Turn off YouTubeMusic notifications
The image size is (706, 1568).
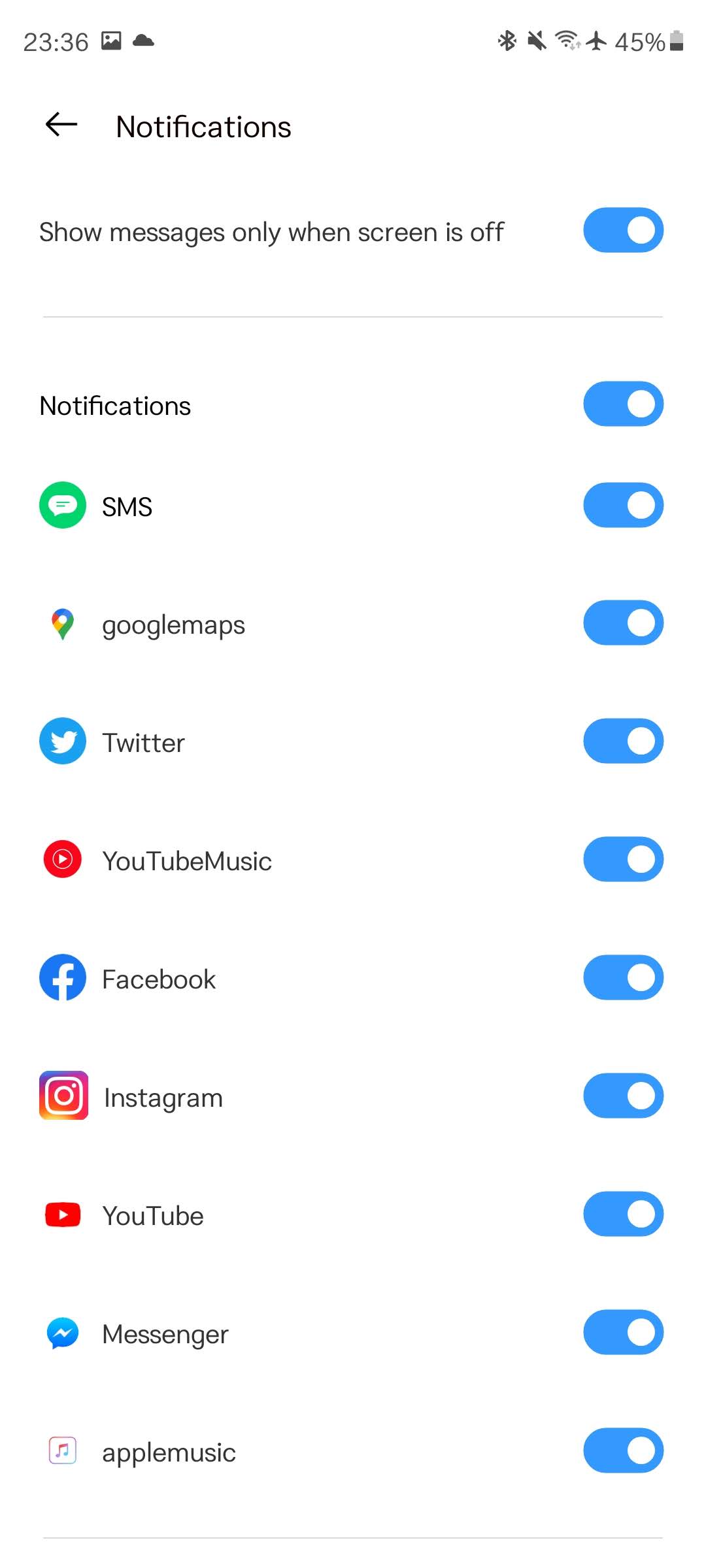(x=623, y=860)
